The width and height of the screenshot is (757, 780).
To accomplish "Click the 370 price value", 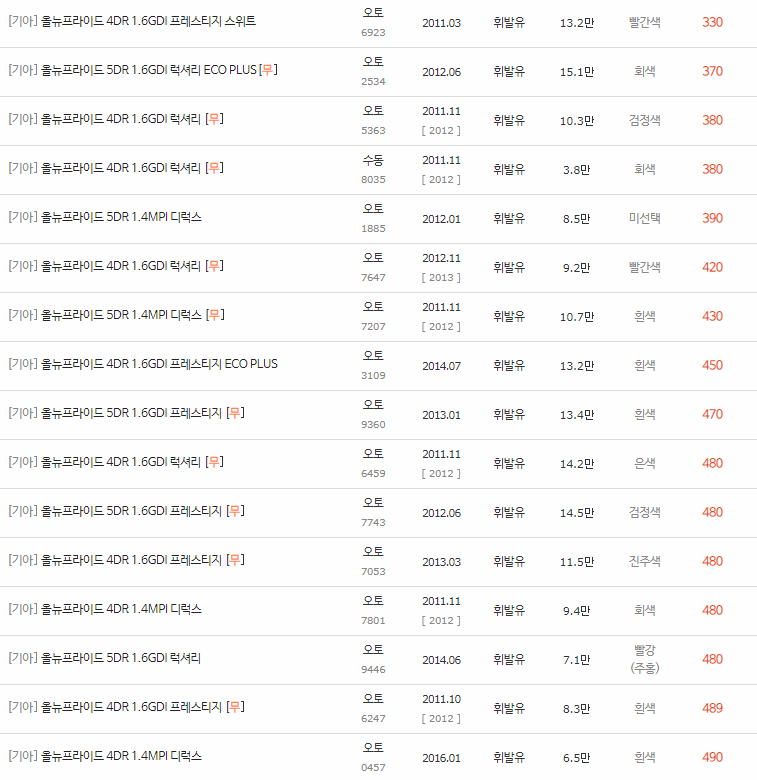I will (712, 71).
